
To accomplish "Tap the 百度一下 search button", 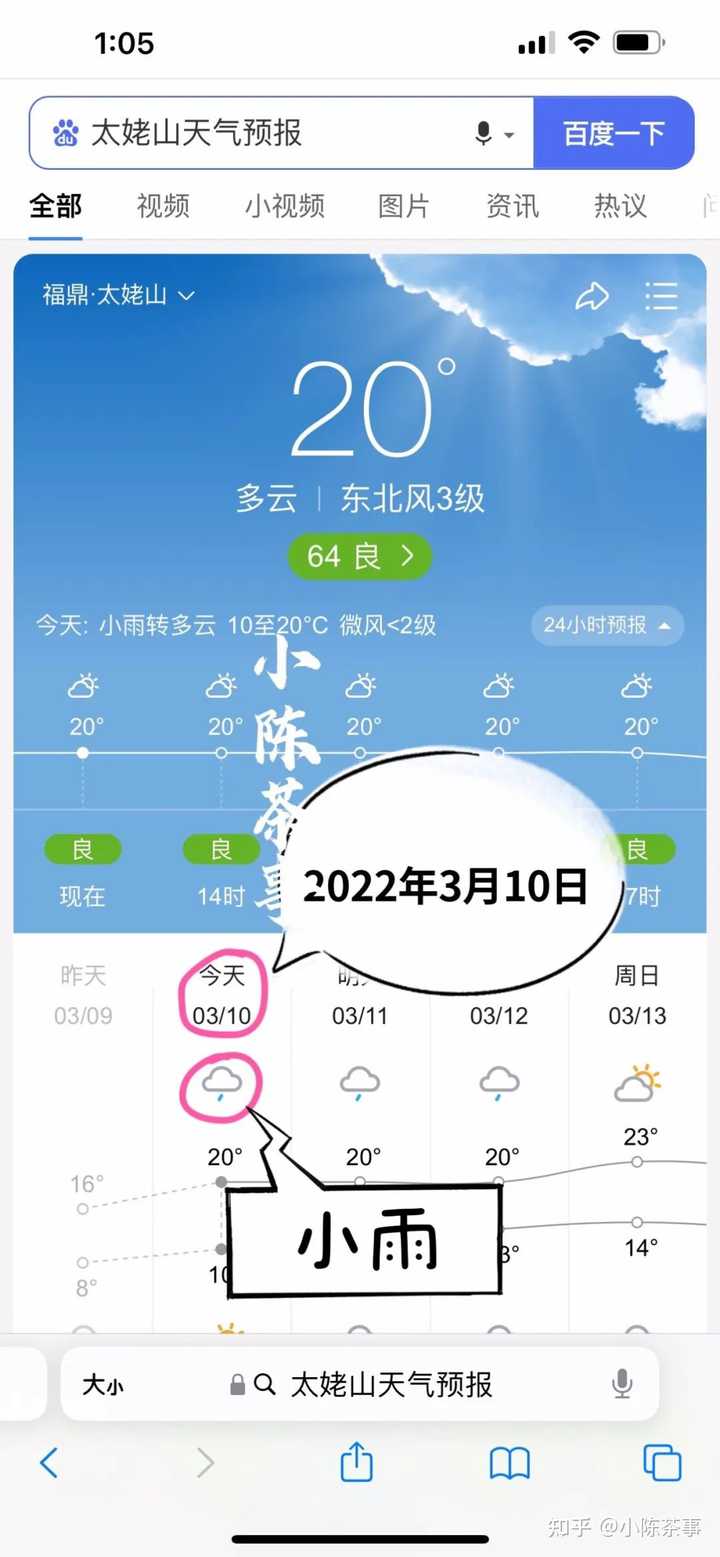I will pos(613,133).
